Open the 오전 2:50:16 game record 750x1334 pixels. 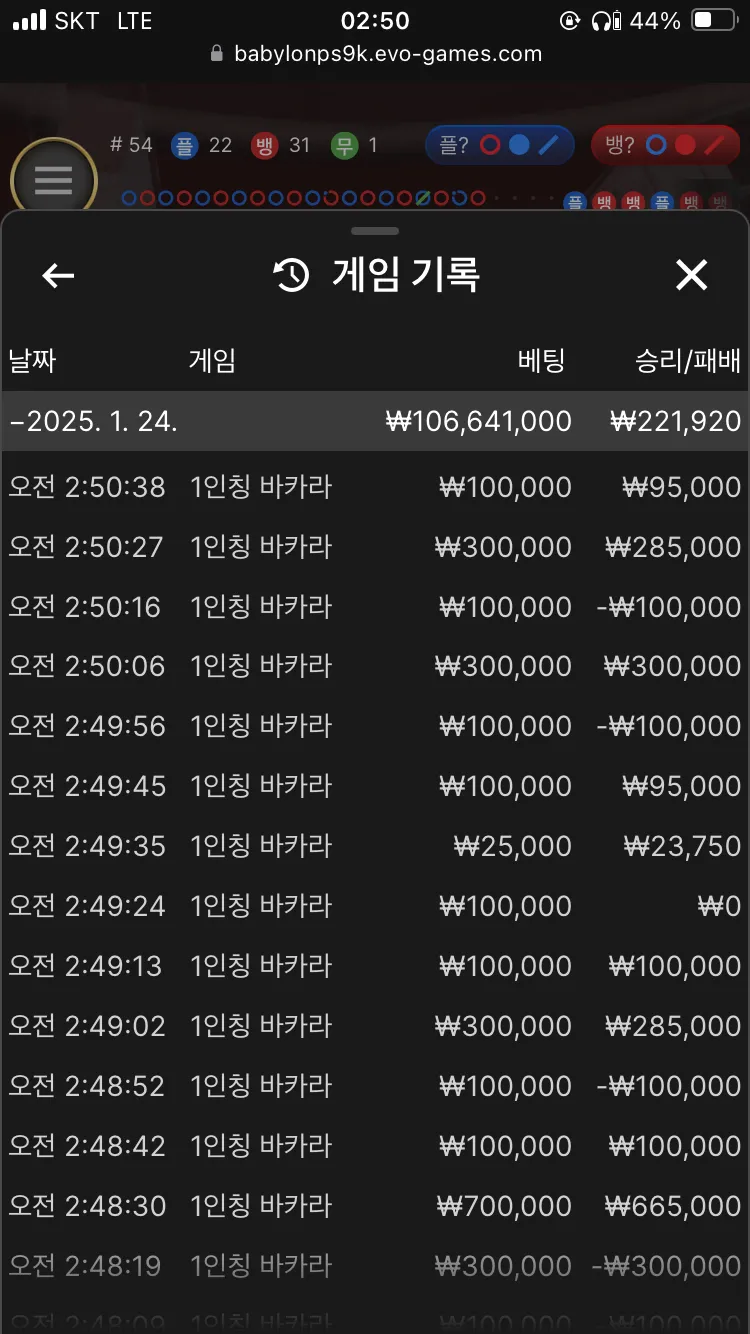(x=375, y=607)
